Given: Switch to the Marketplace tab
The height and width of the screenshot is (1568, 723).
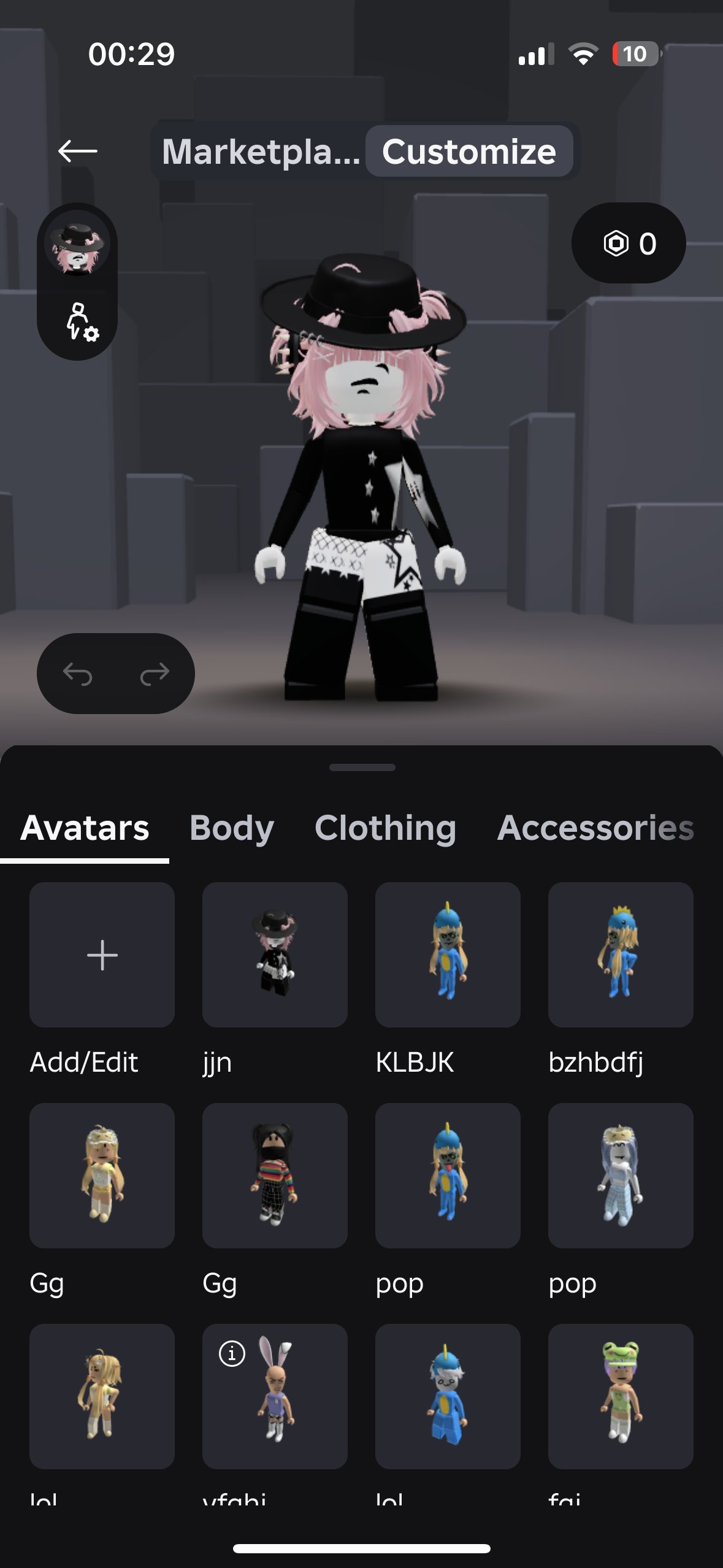Looking at the screenshot, I should (x=260, y=152).
